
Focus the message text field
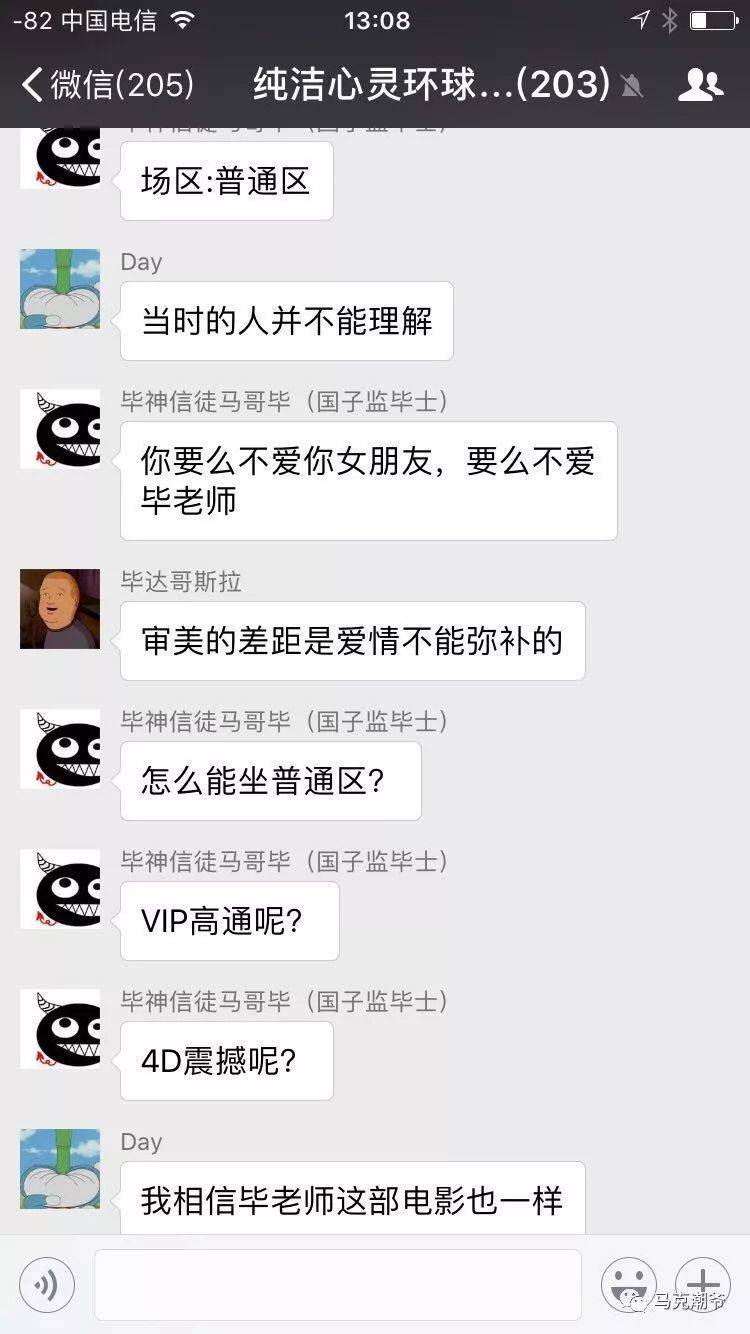(x=338, y=1284)
